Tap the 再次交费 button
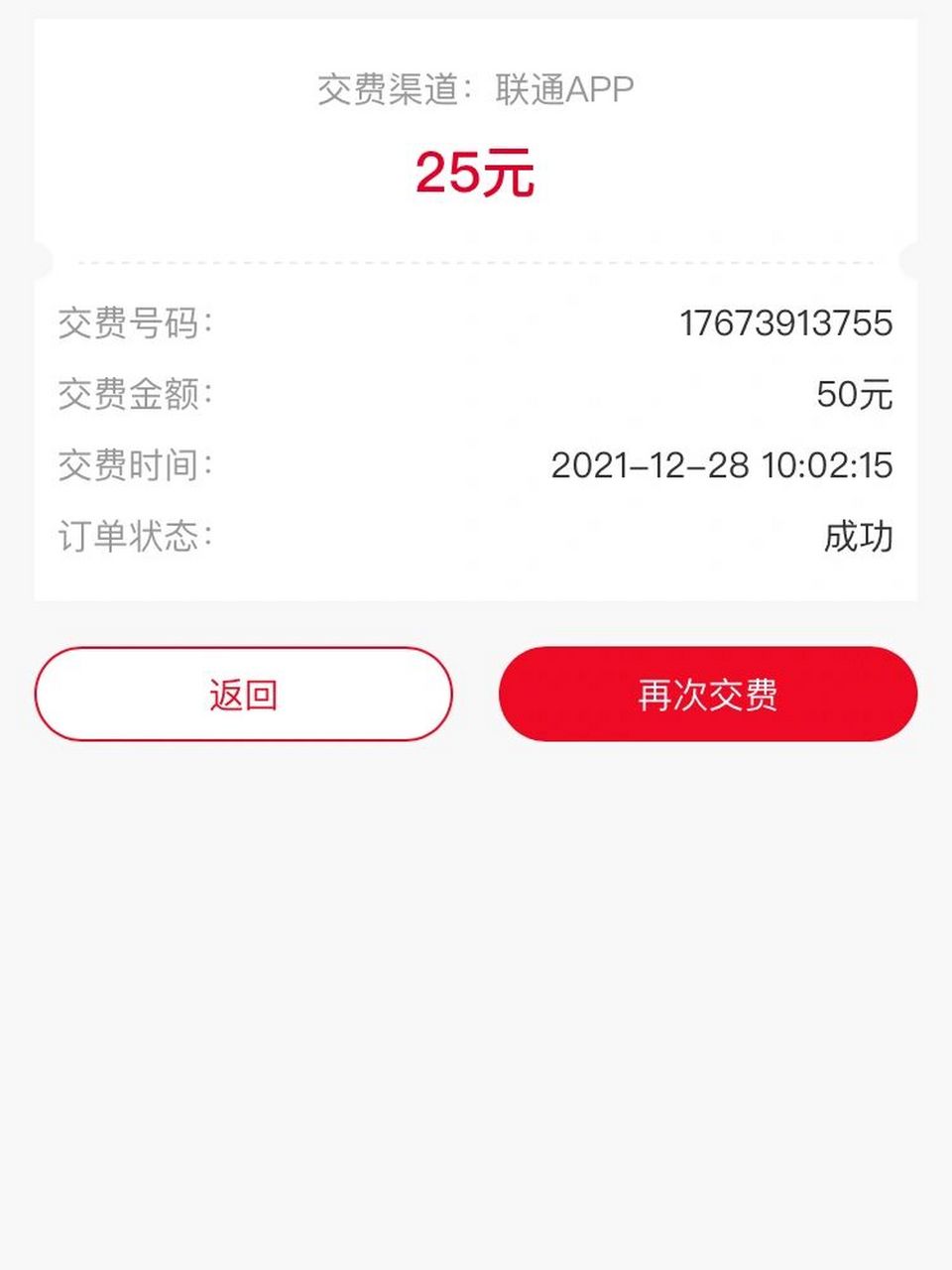952x1270 pixels. point(710,694)
